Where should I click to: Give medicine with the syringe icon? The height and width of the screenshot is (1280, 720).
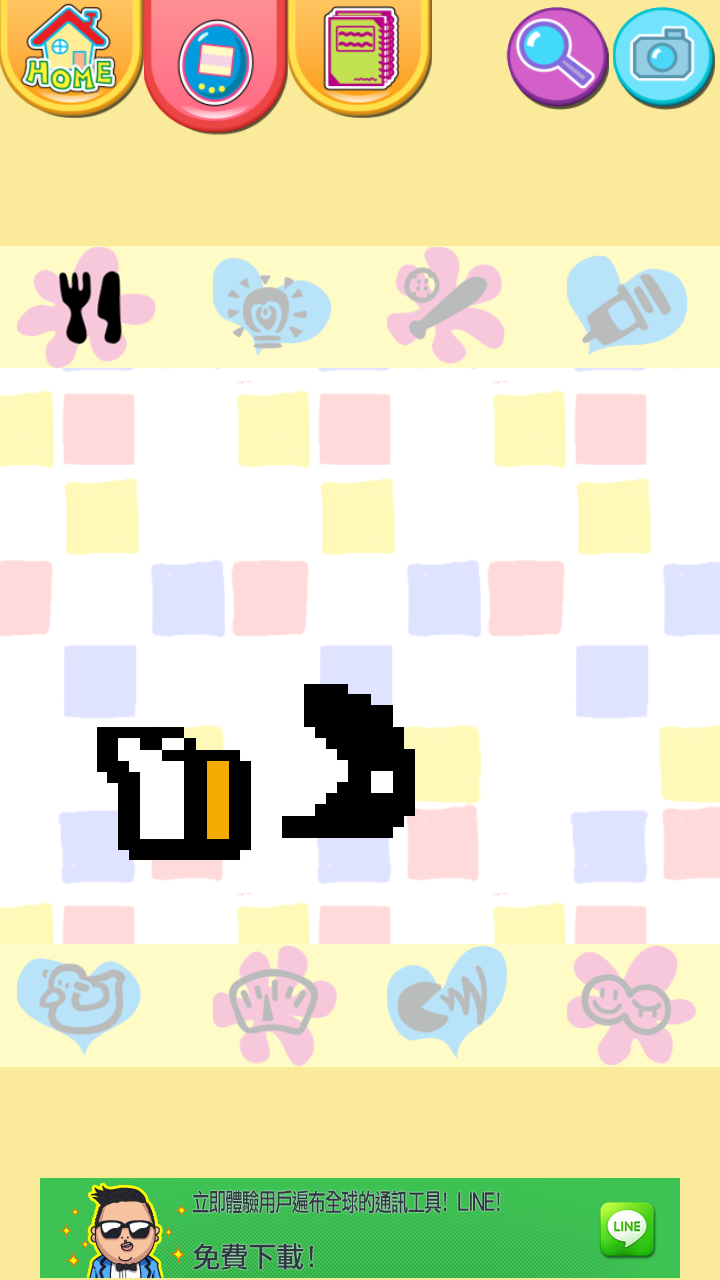pos(627,304)
